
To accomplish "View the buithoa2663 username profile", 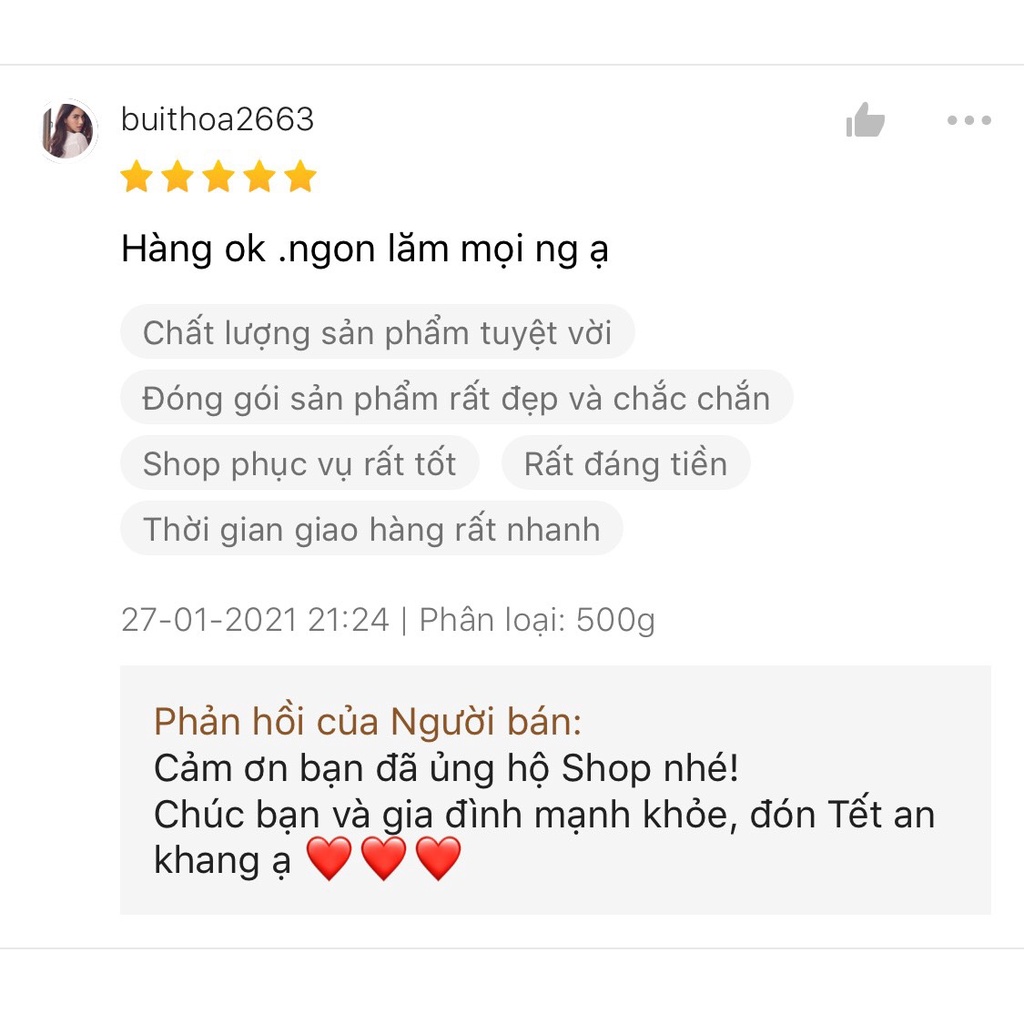I will (x=217, y=120).
